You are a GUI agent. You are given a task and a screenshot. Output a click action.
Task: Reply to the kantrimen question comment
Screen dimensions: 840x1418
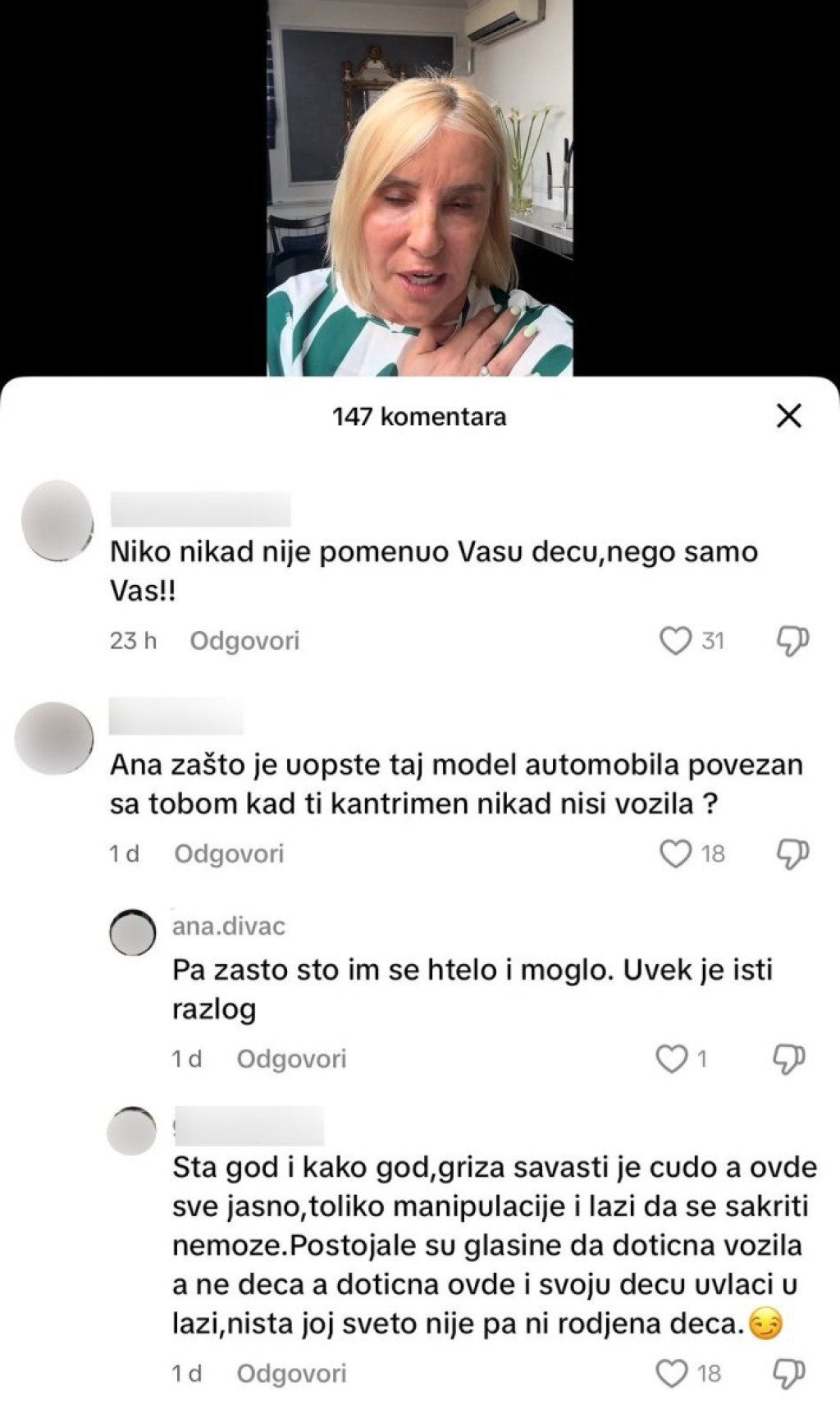pyautogui.click(x=229, y=854)
